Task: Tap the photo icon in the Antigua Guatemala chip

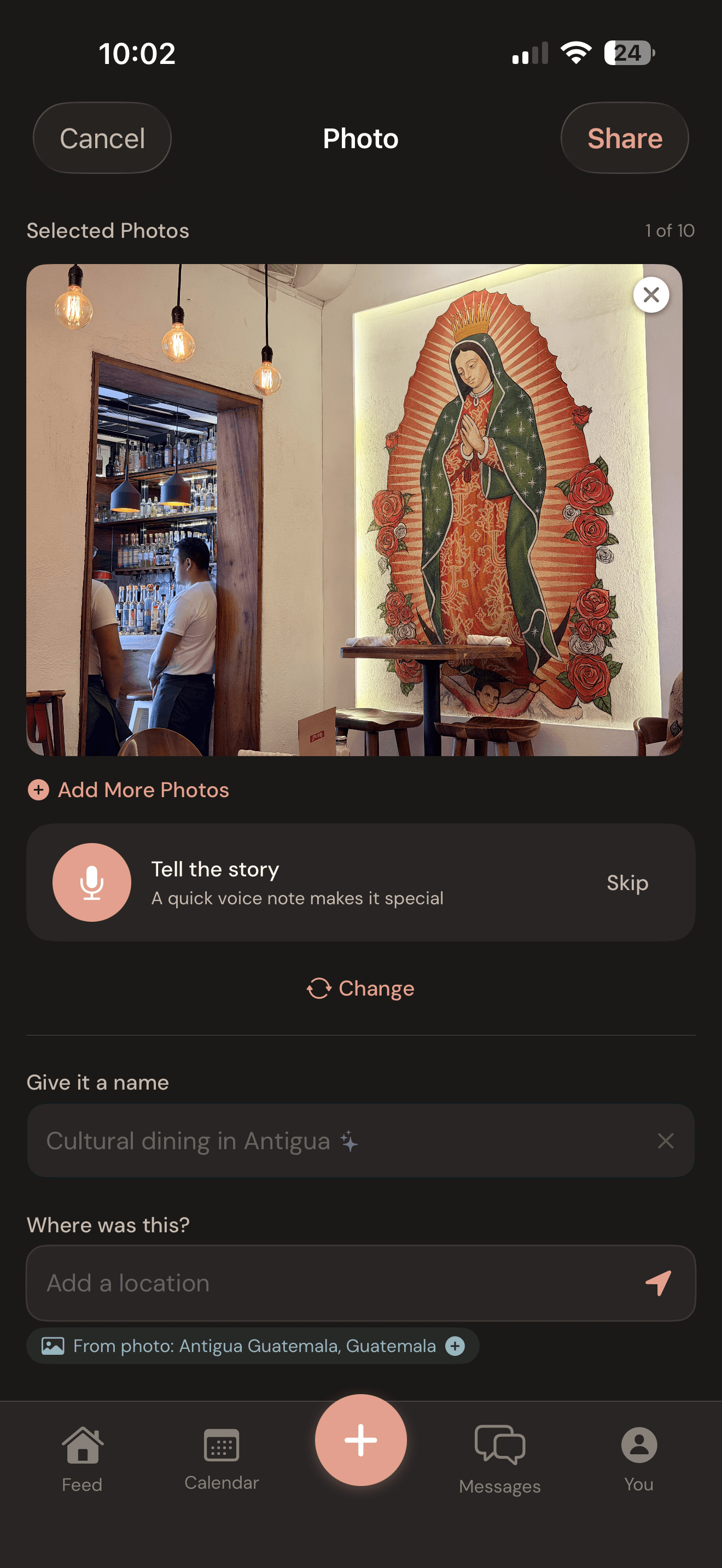Action: (x=54, y=1346)
